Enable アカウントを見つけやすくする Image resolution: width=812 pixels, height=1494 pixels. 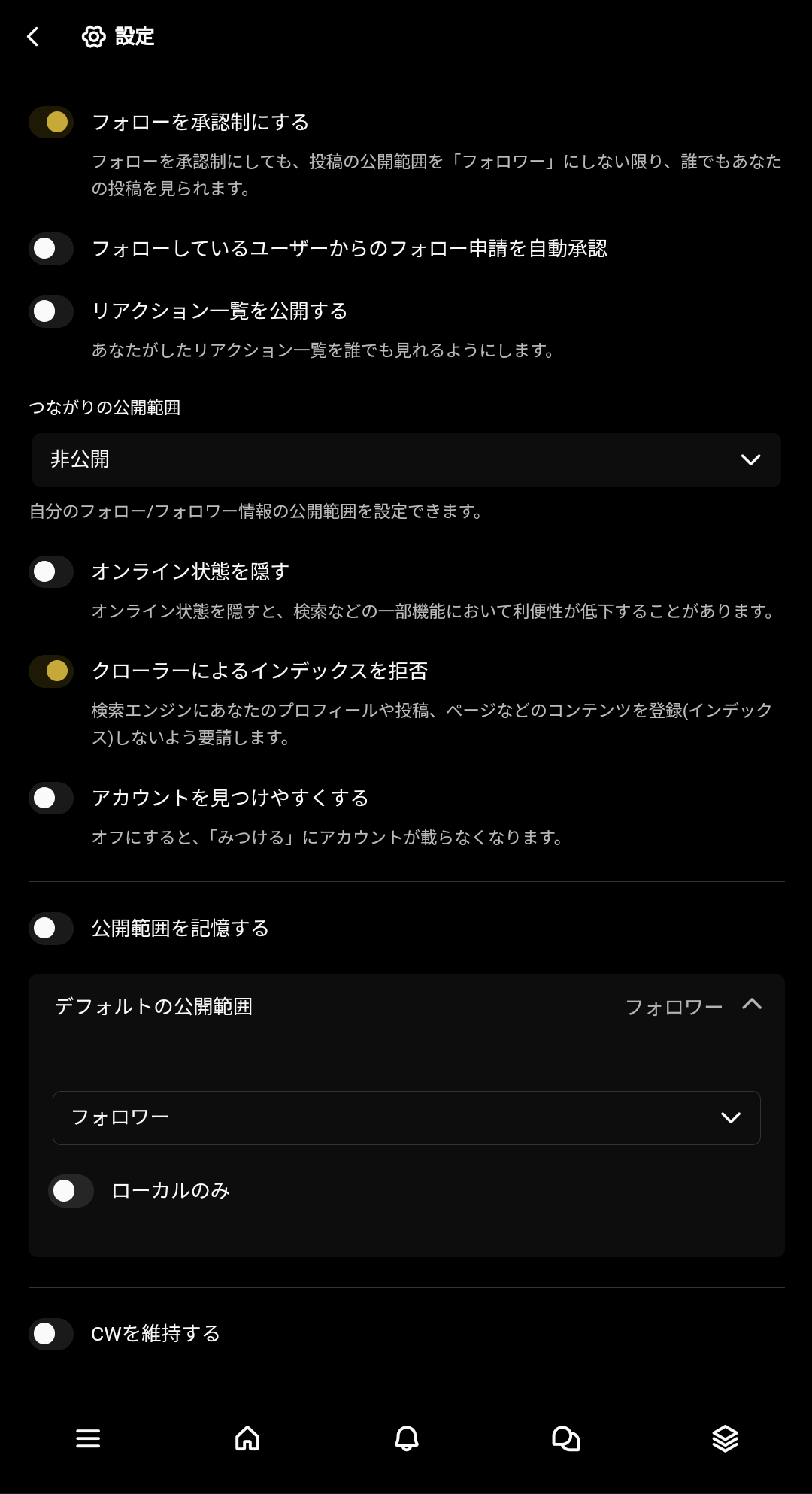point(51,799)
